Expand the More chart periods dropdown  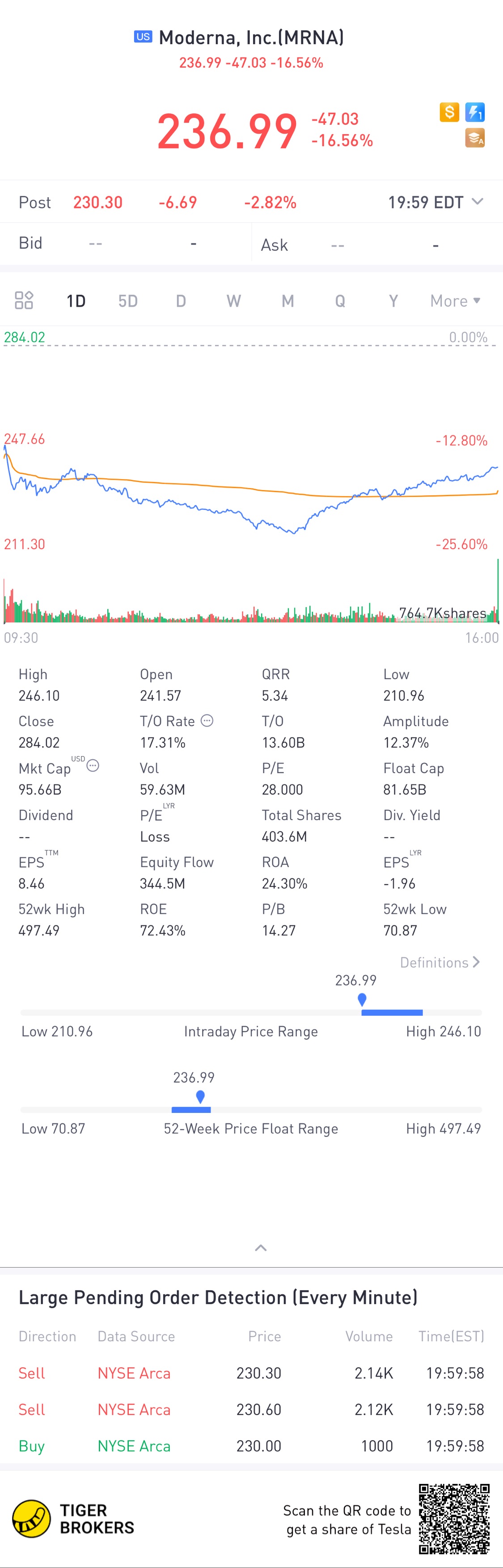455,301
